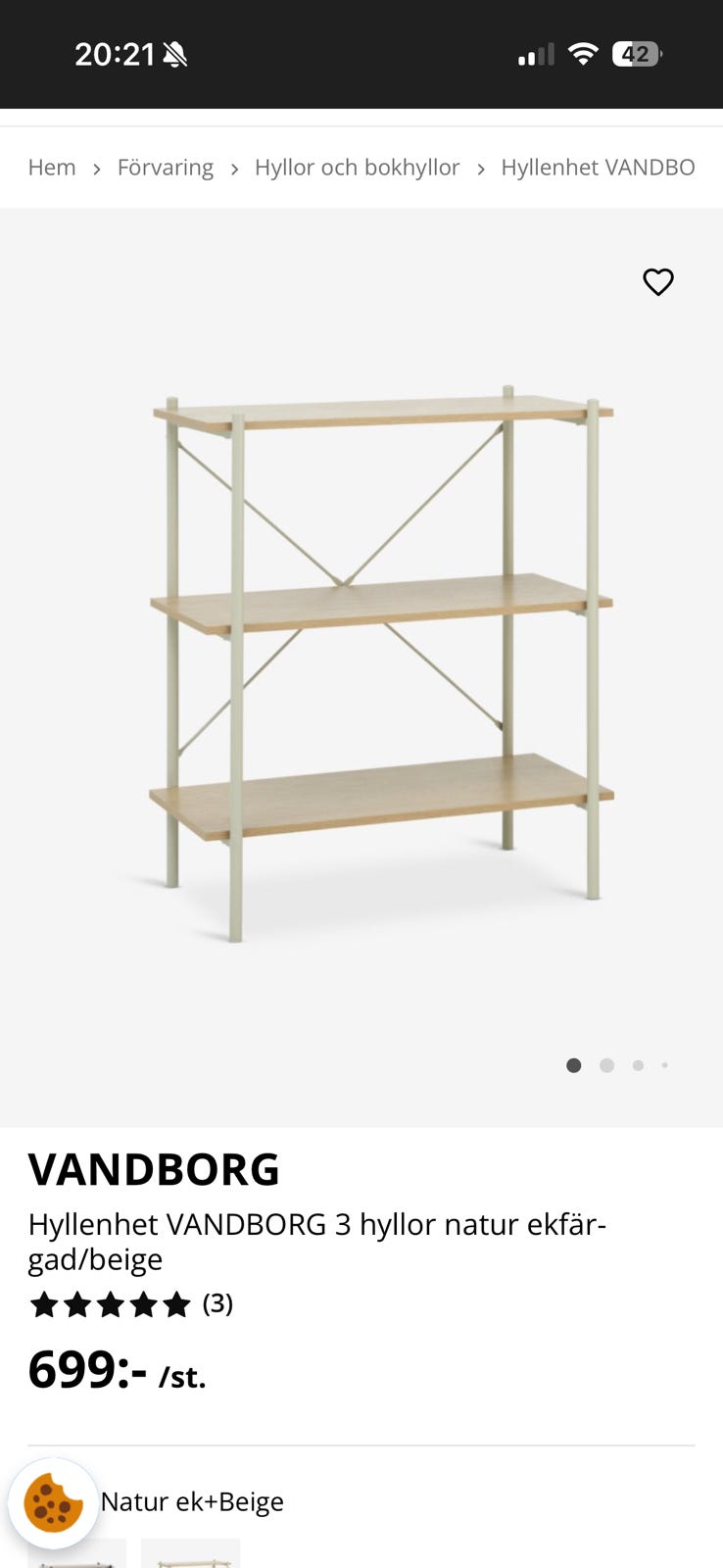Open the Förvaring breadcrumb link
Viewport: 723px width, 1568px height.
click(165, 168)
